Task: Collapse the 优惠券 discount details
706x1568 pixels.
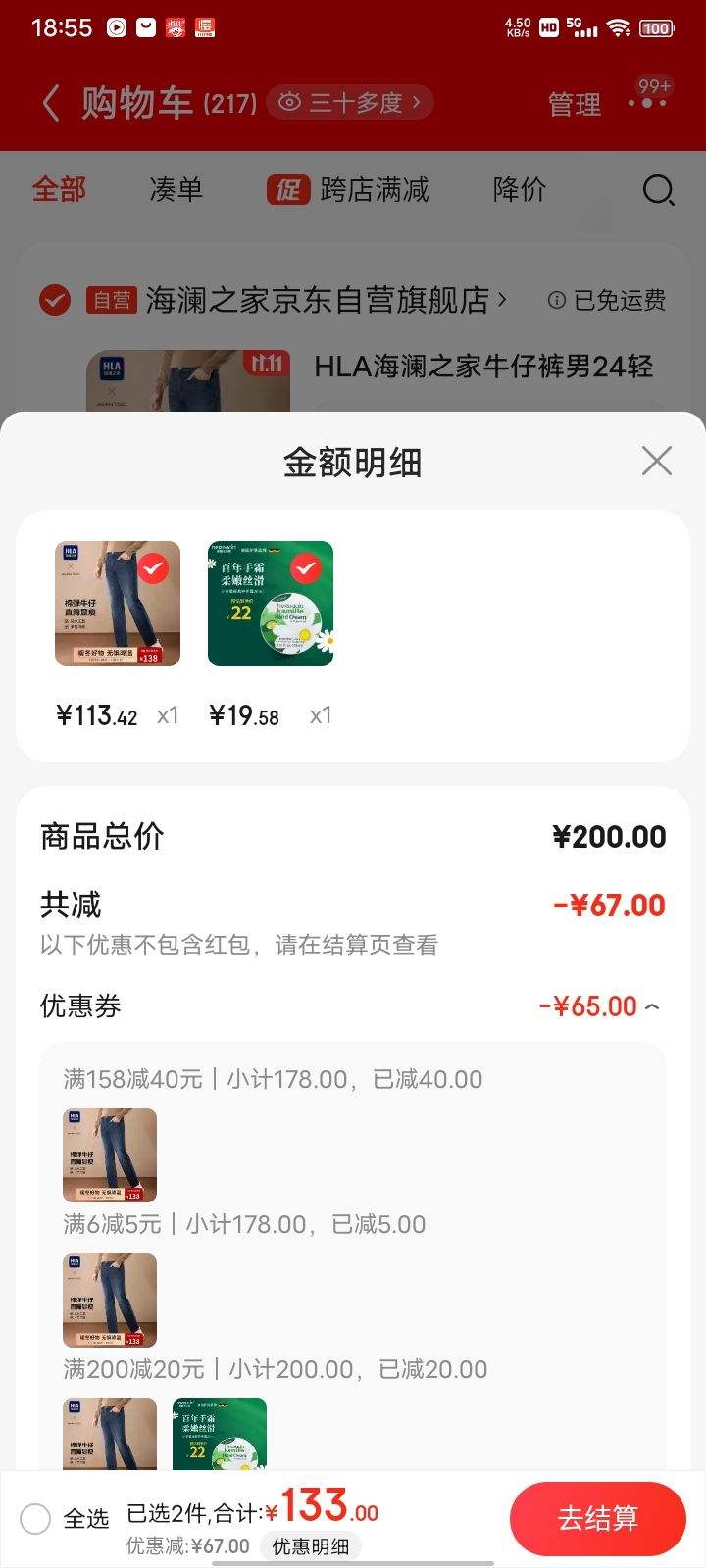Action: [652, 1006]
